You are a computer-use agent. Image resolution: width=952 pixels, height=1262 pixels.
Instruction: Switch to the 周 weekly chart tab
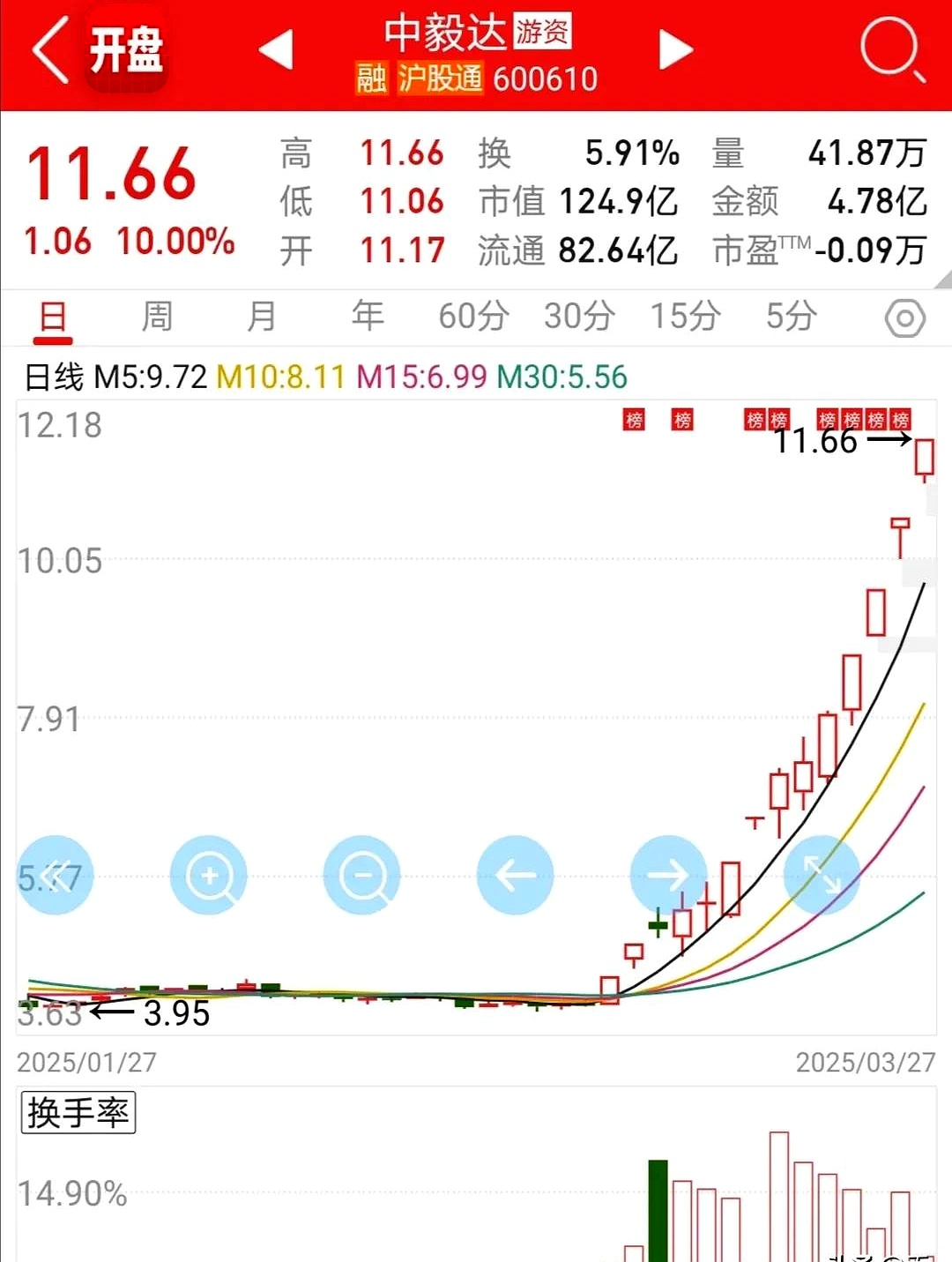click(x=157, y=317)
